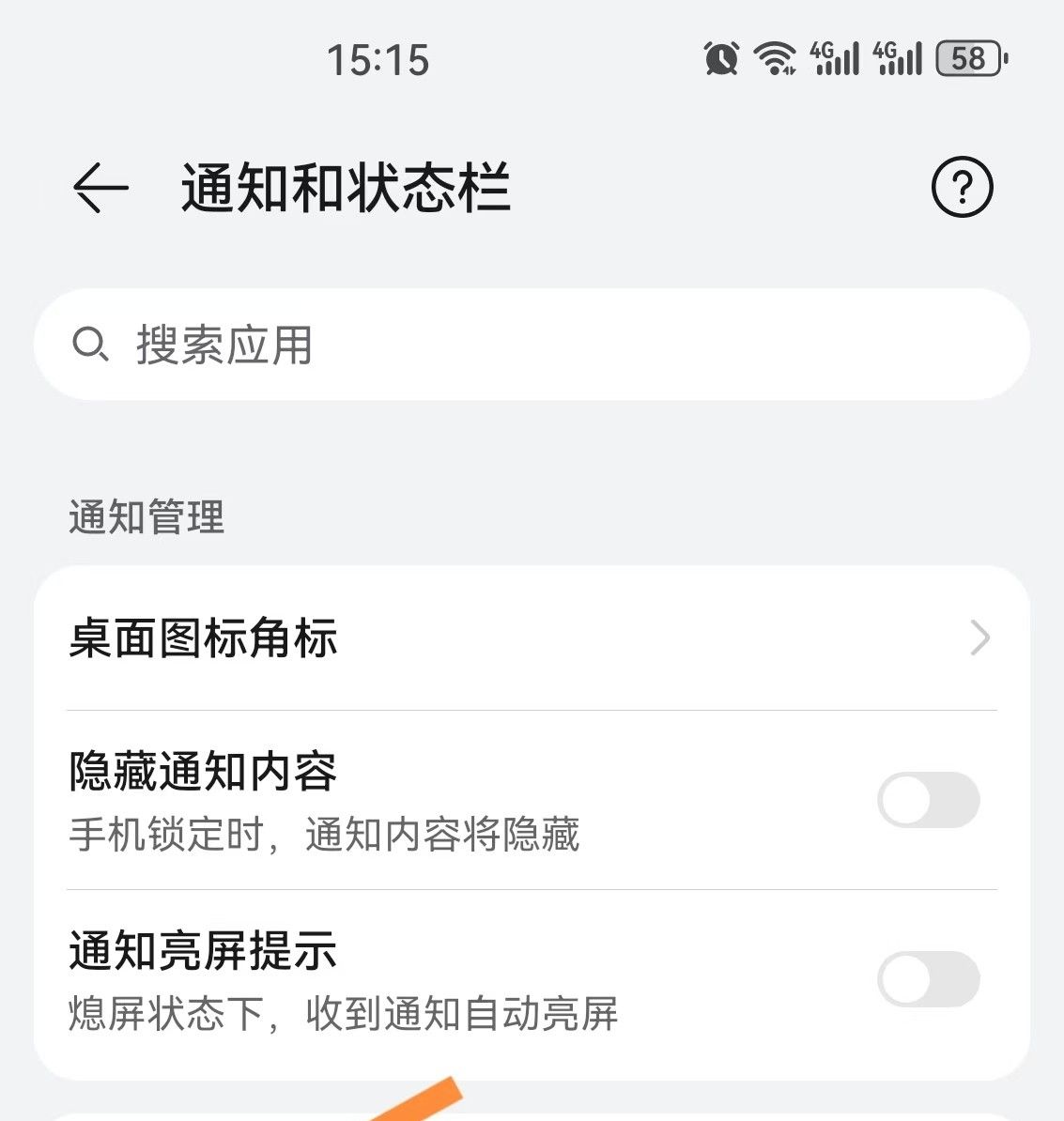Tap the notification wake-screen toggle slider
Viewport: 1064px width, 1121px height.
coord(928,979)
